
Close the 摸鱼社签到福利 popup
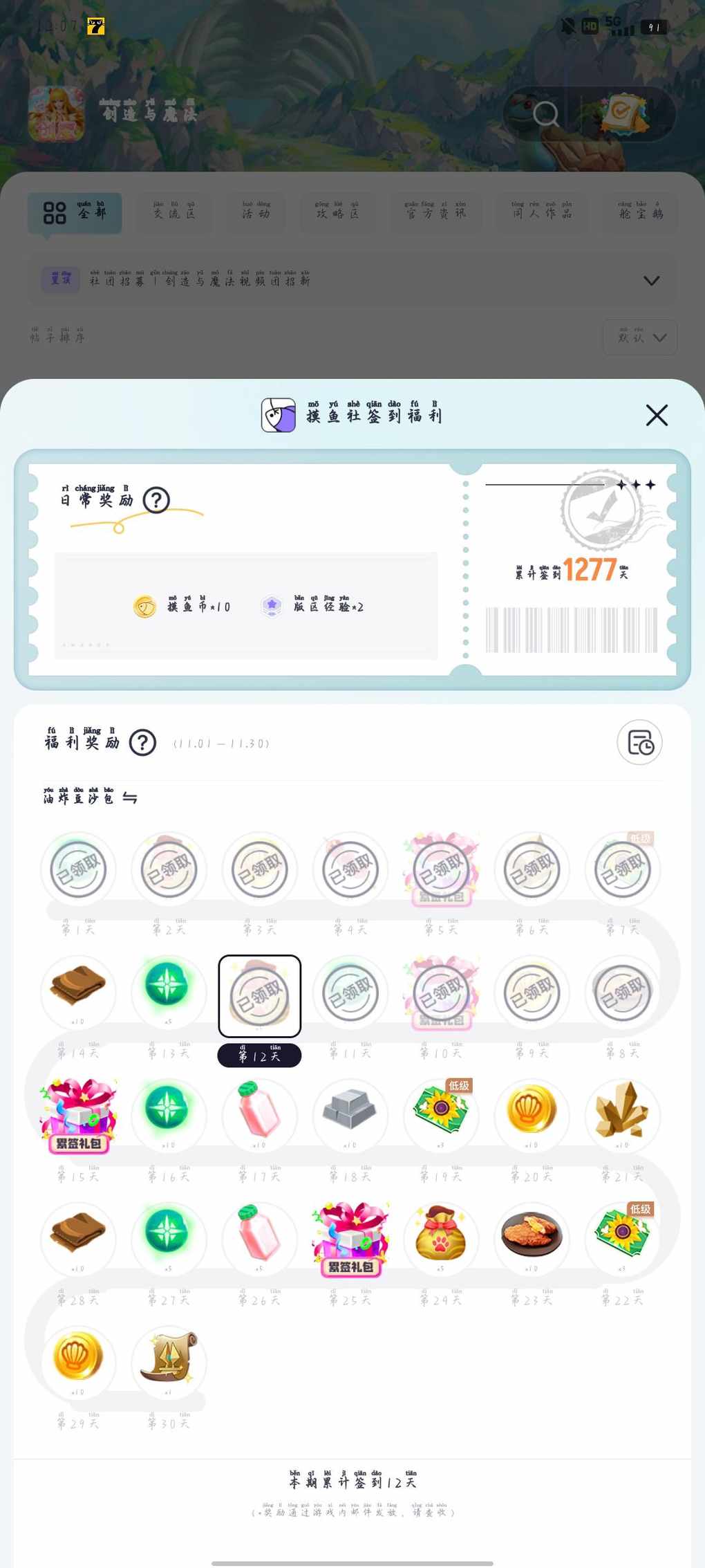coord(656,415)
